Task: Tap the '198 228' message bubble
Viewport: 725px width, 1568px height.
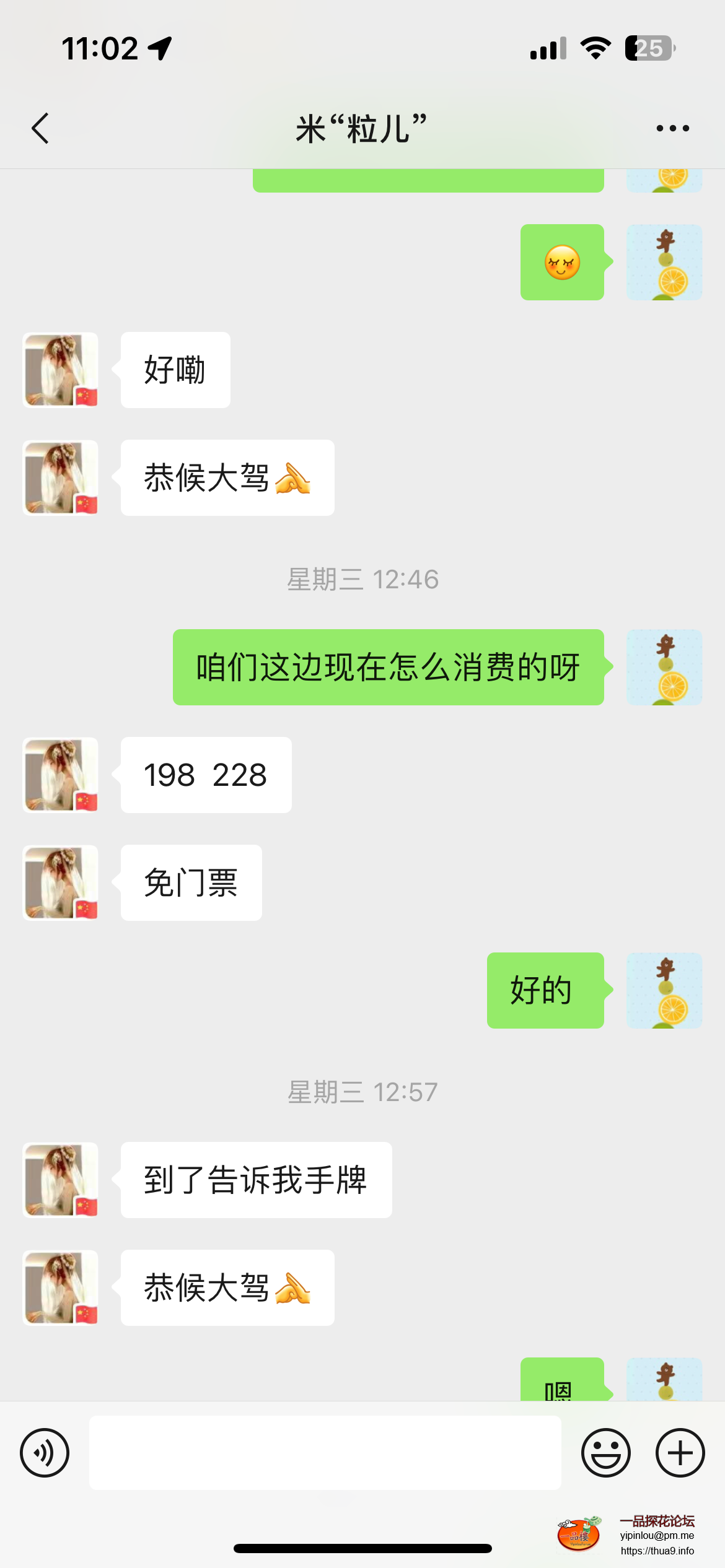Action: 206,775
